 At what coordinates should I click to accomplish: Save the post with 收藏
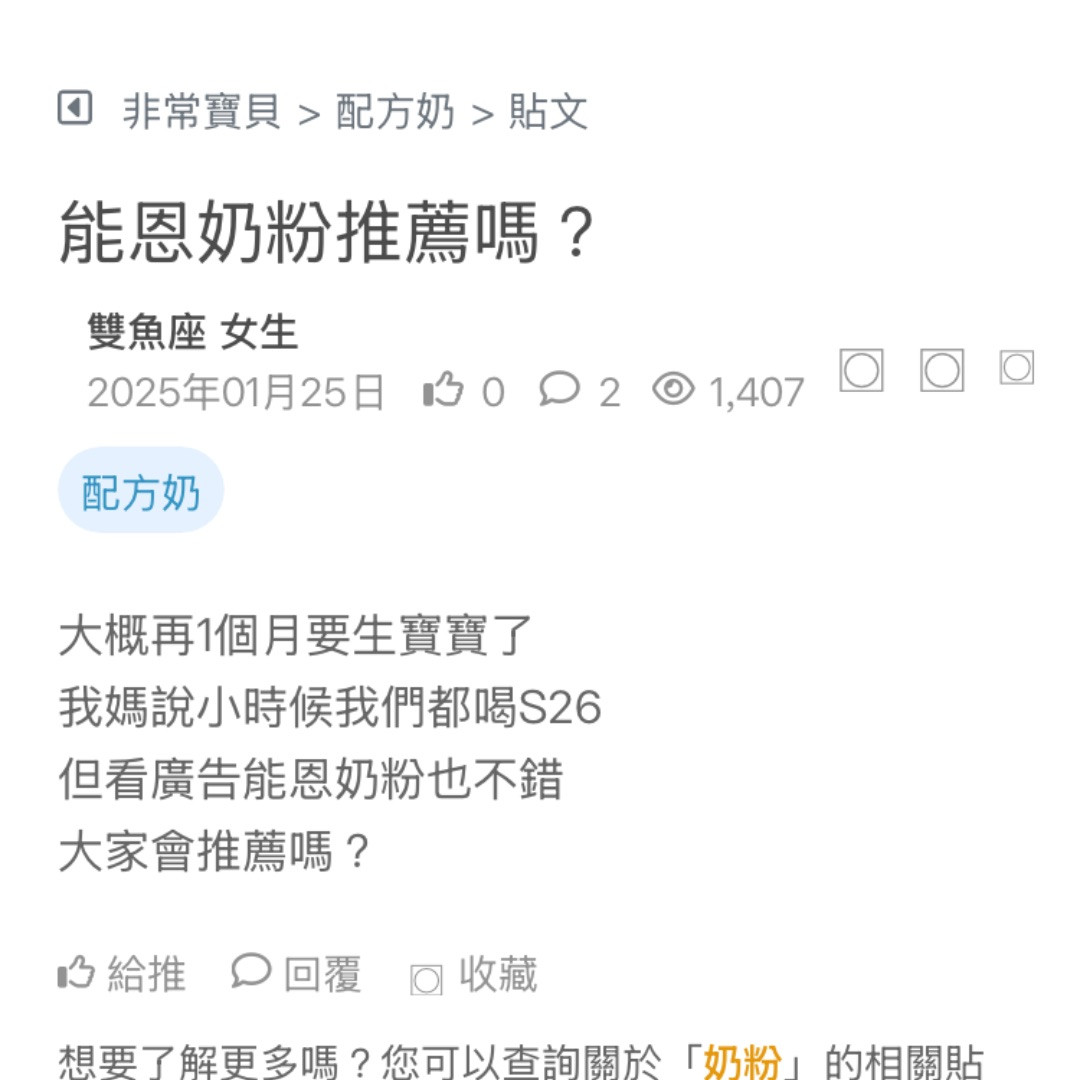[475, 975]
